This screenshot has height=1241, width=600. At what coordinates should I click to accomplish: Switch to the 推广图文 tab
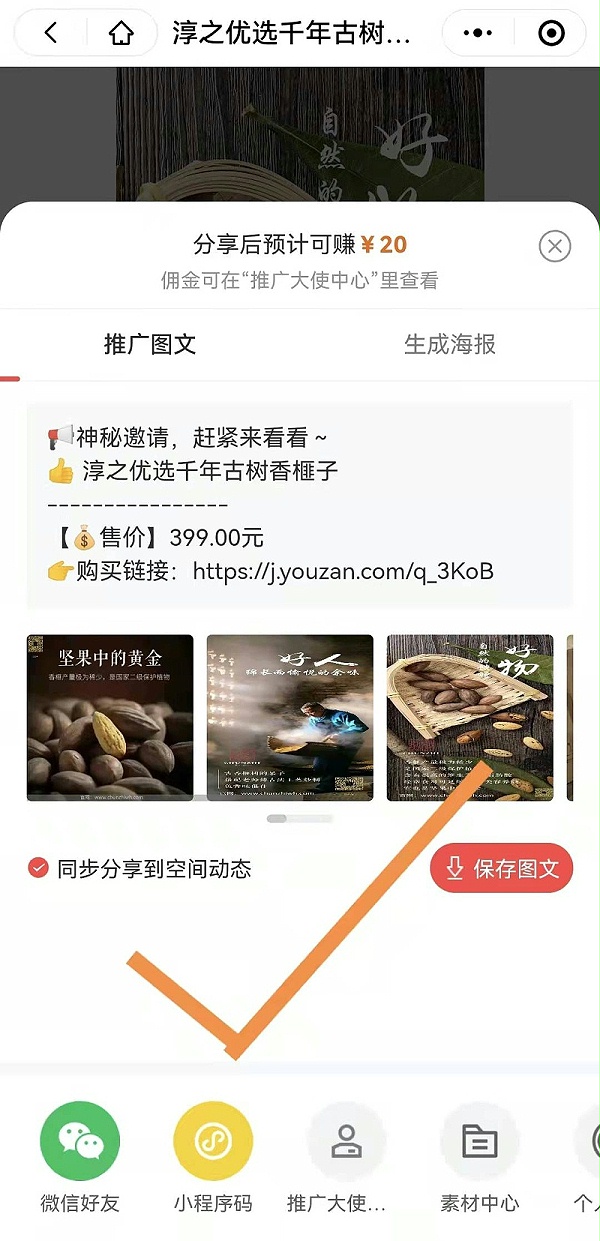tap(150, 345)
